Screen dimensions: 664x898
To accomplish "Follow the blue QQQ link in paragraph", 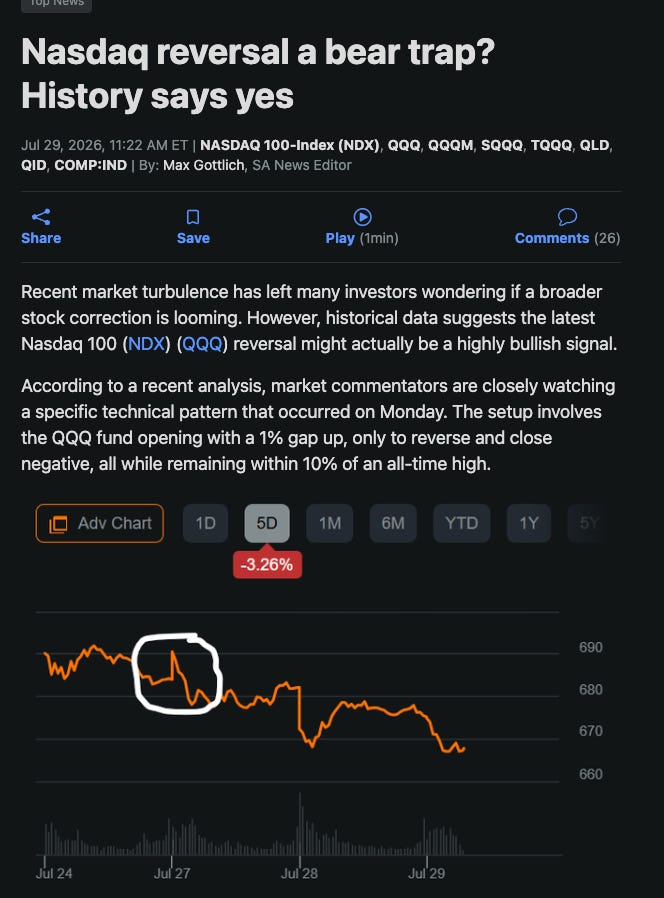I will (202, 344).
